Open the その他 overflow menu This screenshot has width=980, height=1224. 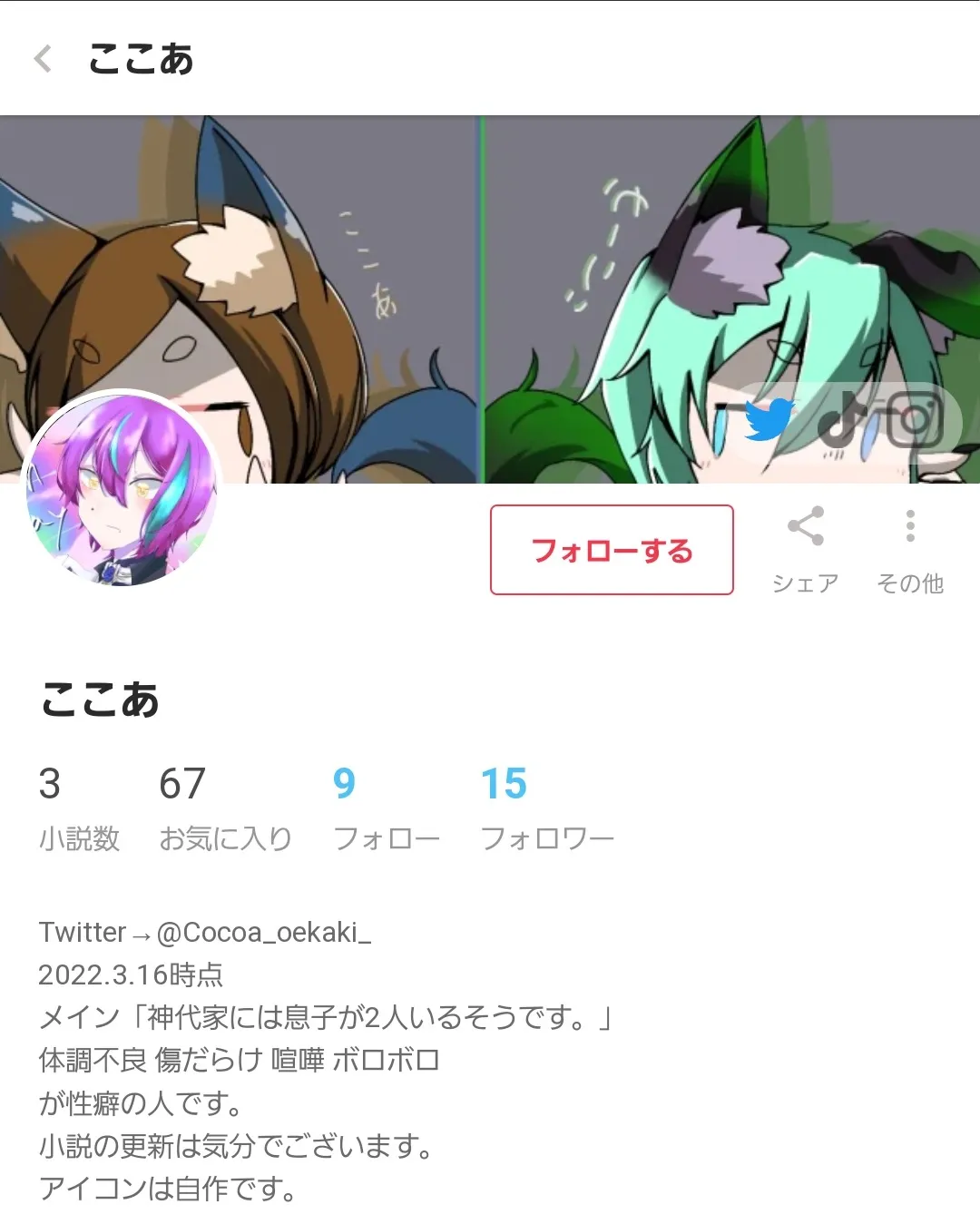(x=910, y=550)
